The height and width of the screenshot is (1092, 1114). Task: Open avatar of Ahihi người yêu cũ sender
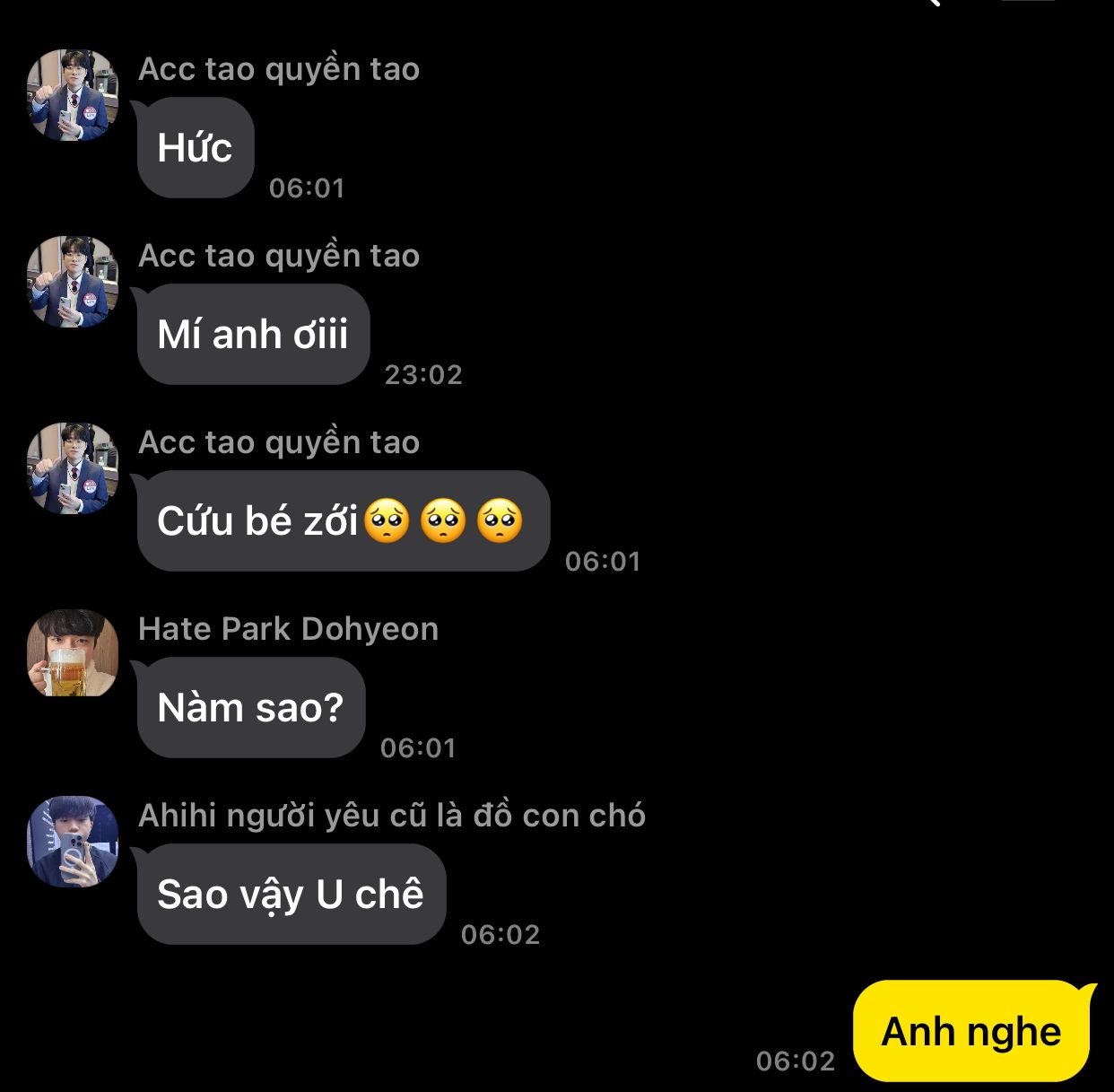coord(73,841)
